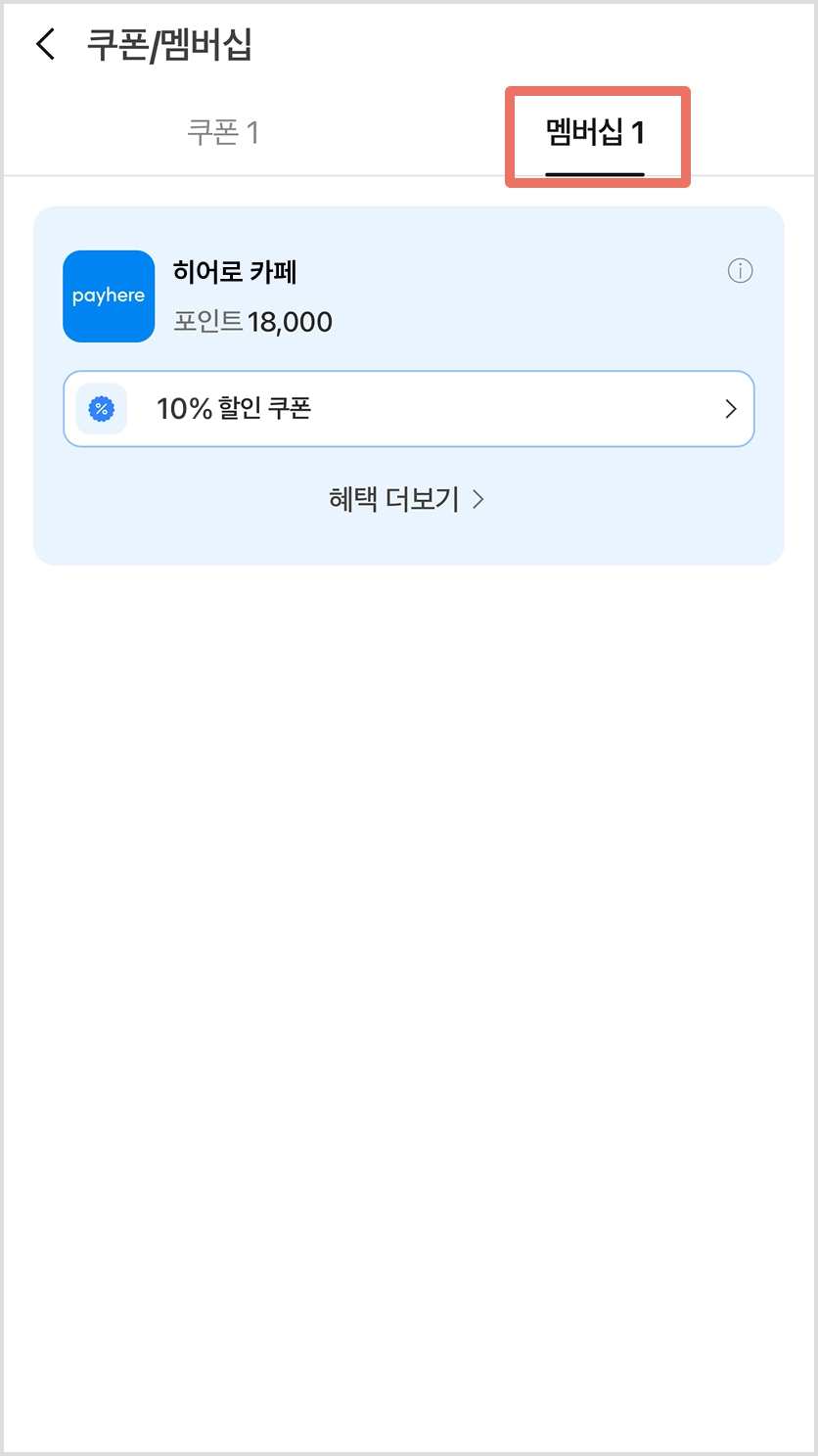The image size is (818, 1456).
Task: Open the 히어로 카페 membership card
Action: click(x=235, y=296)
